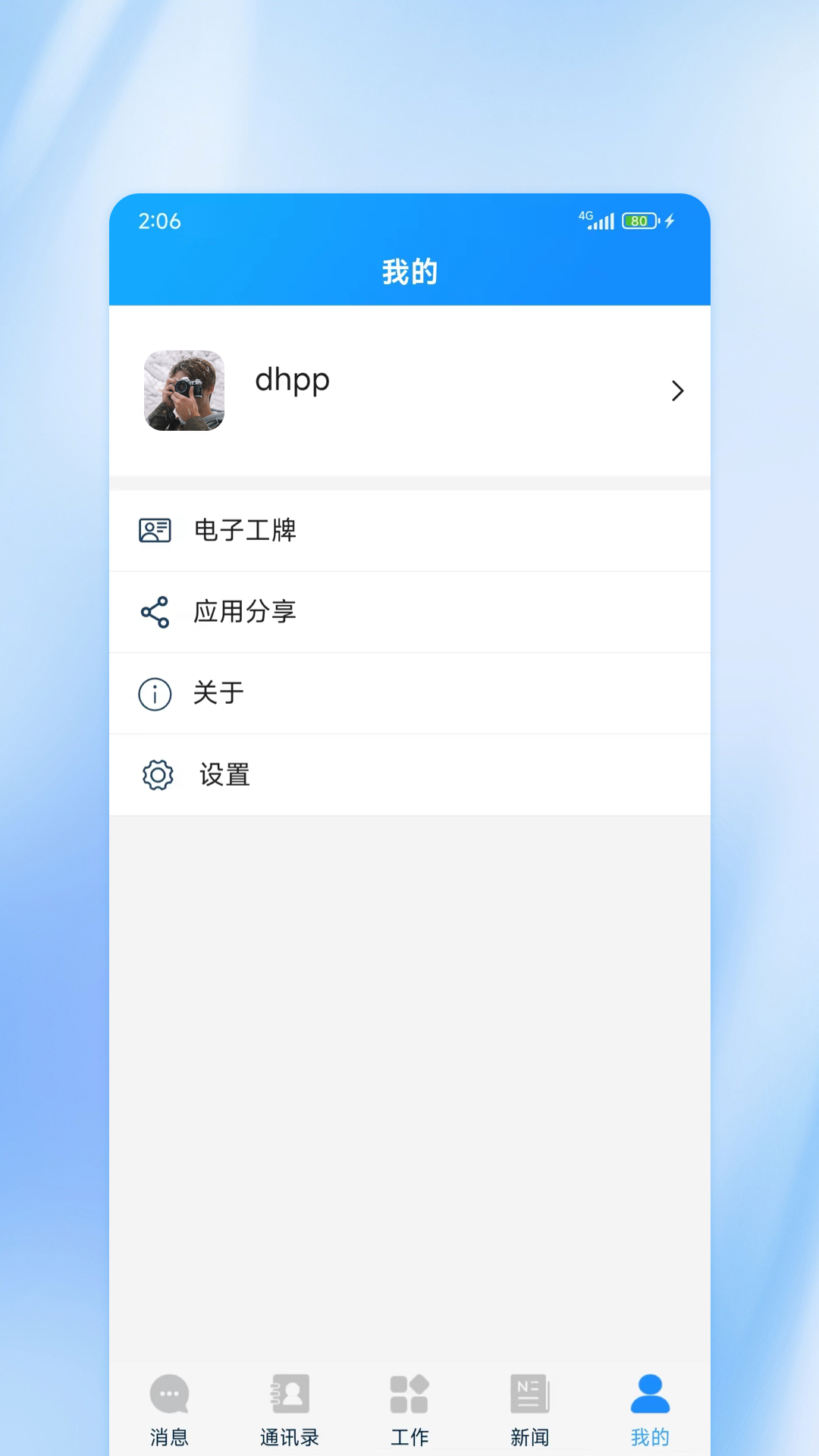Viewport: 819px width, 1456px height.
Task: Open the dhpp profile row
Action: point(409,391)
